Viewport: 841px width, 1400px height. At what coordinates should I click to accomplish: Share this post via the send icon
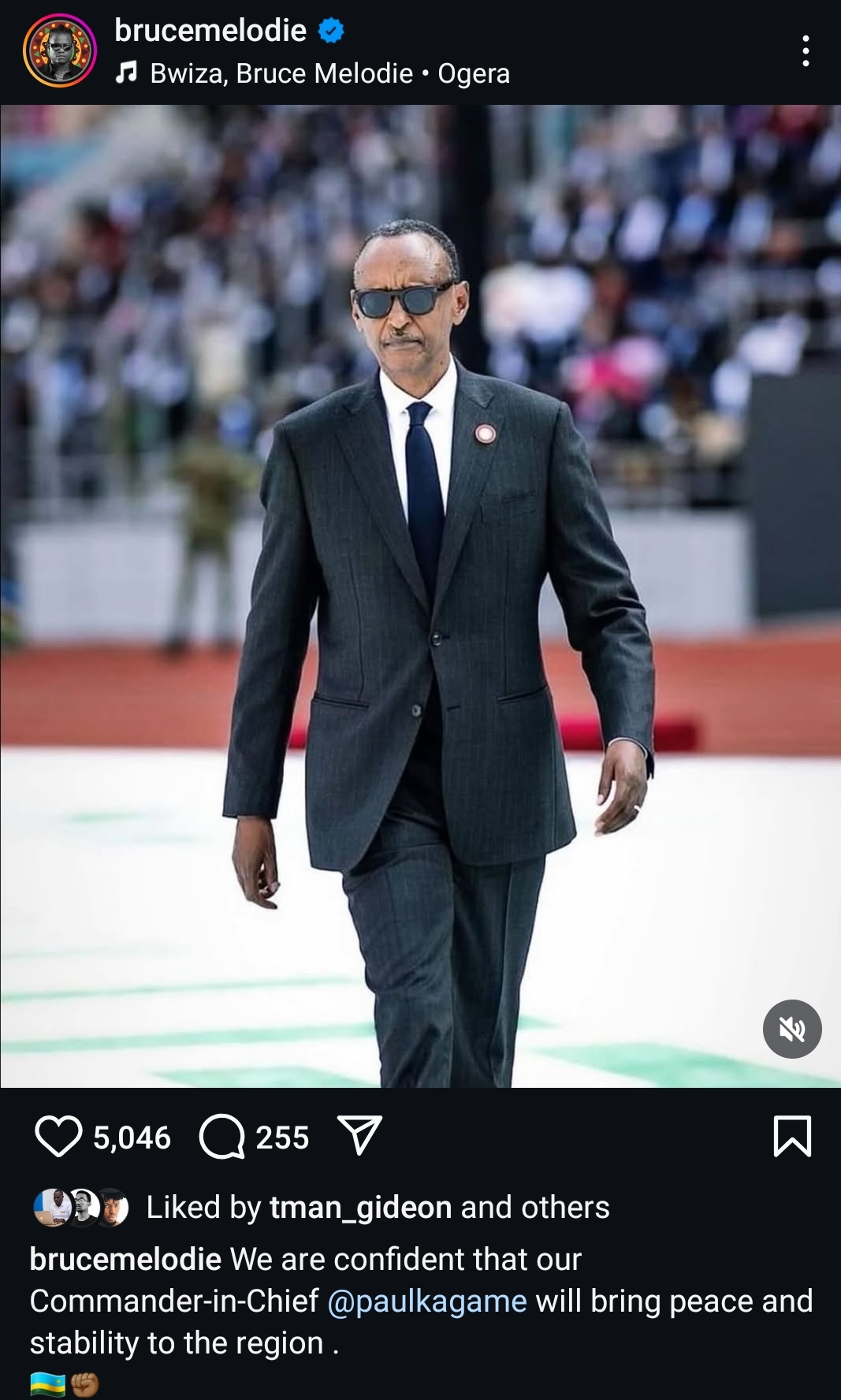359,1135
